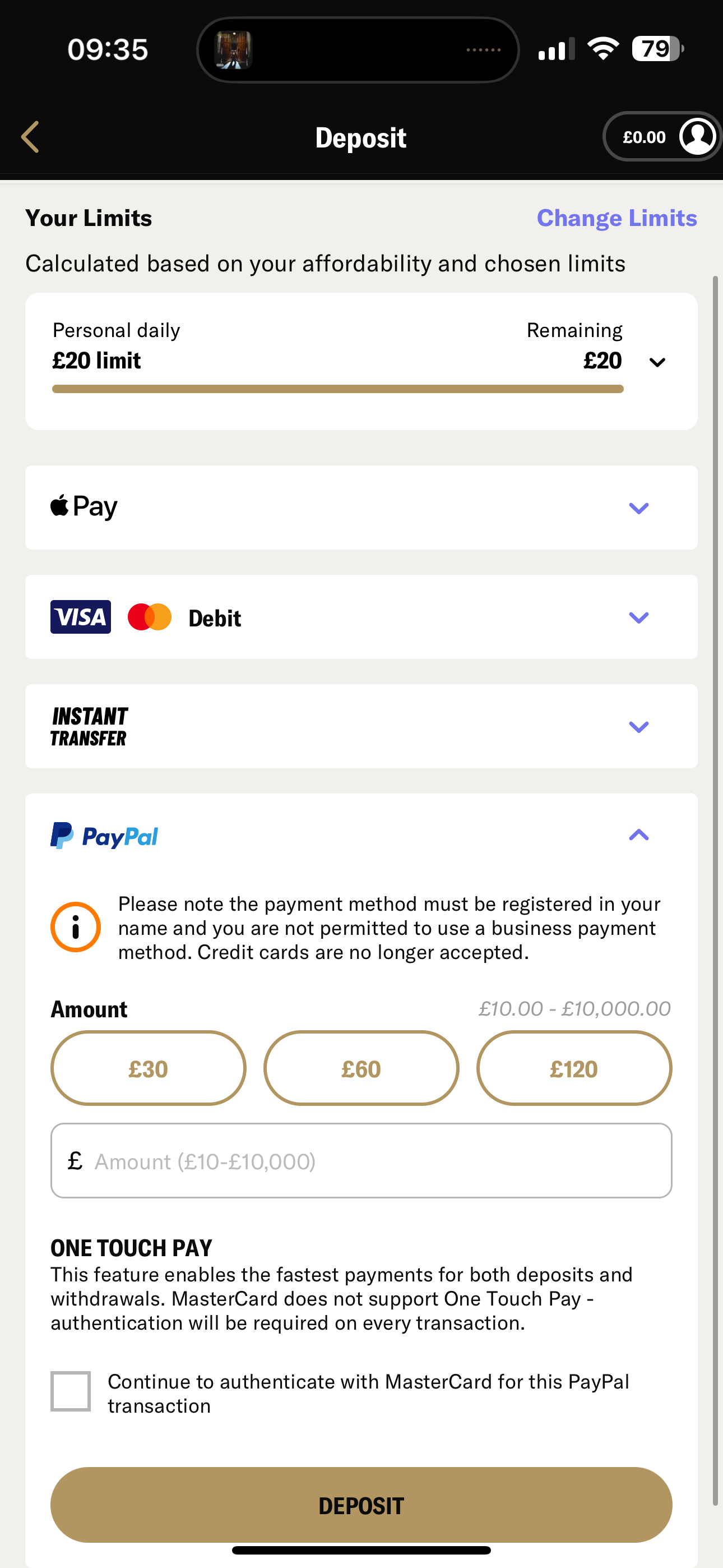Collapse the PayPal payment section
The image size is (723, 1568).
(638, 835)
